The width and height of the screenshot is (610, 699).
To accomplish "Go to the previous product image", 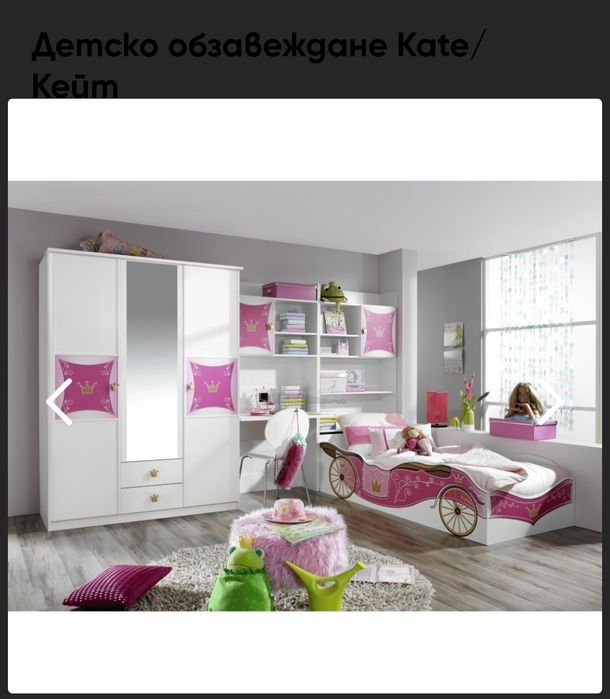I will point(59,402).
